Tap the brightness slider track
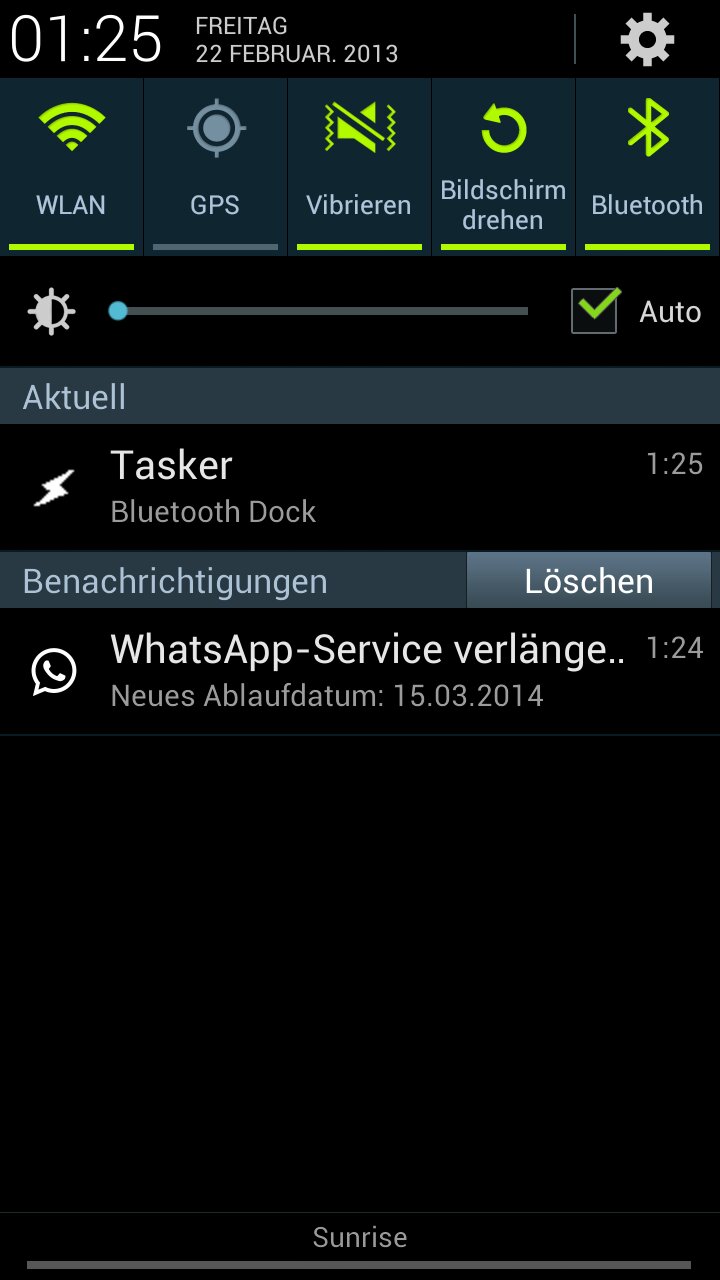 [322, 311]
